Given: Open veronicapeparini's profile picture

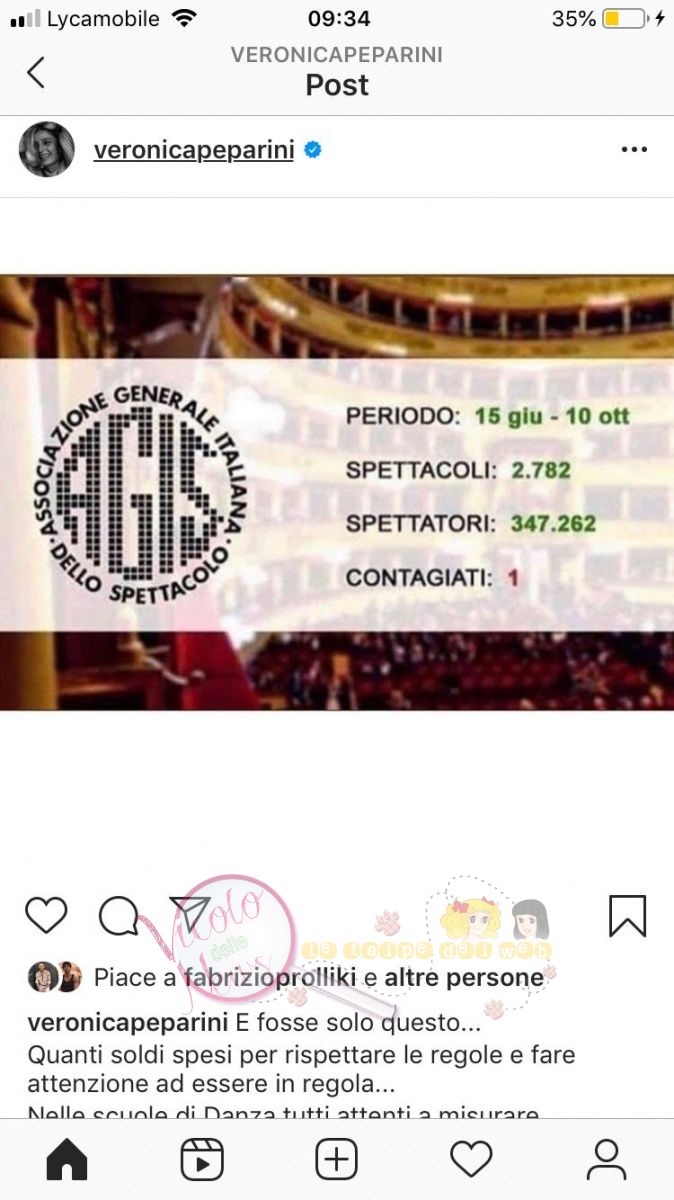Looking at the screenshot, I should [x=47, y=150].
